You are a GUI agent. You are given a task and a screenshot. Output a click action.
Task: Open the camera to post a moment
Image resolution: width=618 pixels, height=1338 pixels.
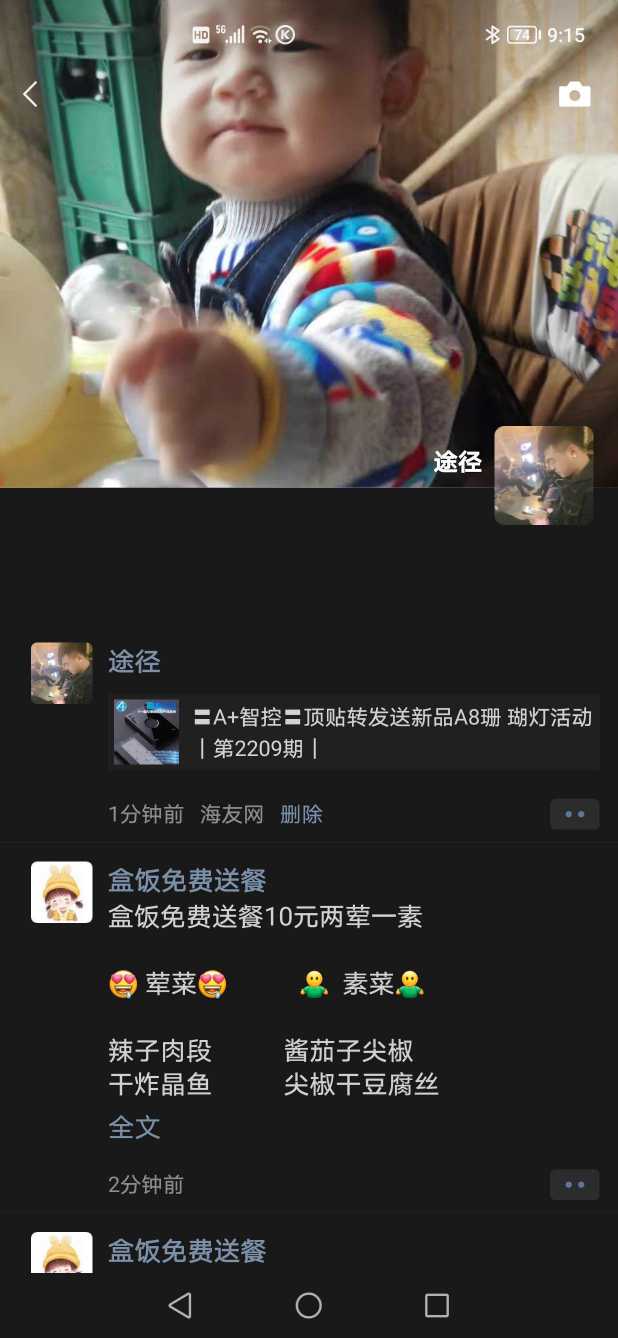click(x=574, y=95)
